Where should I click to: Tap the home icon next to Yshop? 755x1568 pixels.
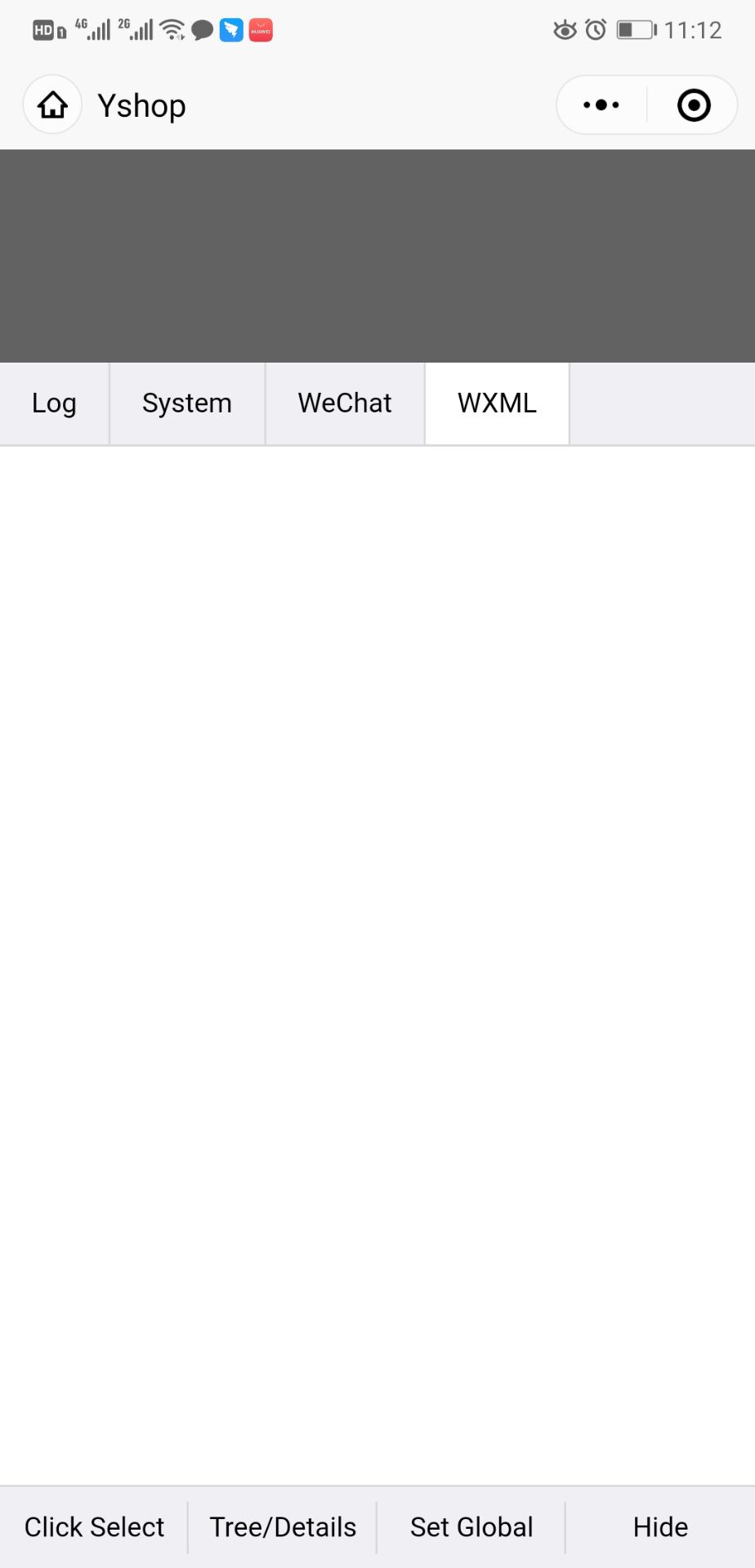pyautogui.click(x=52, y=105)
